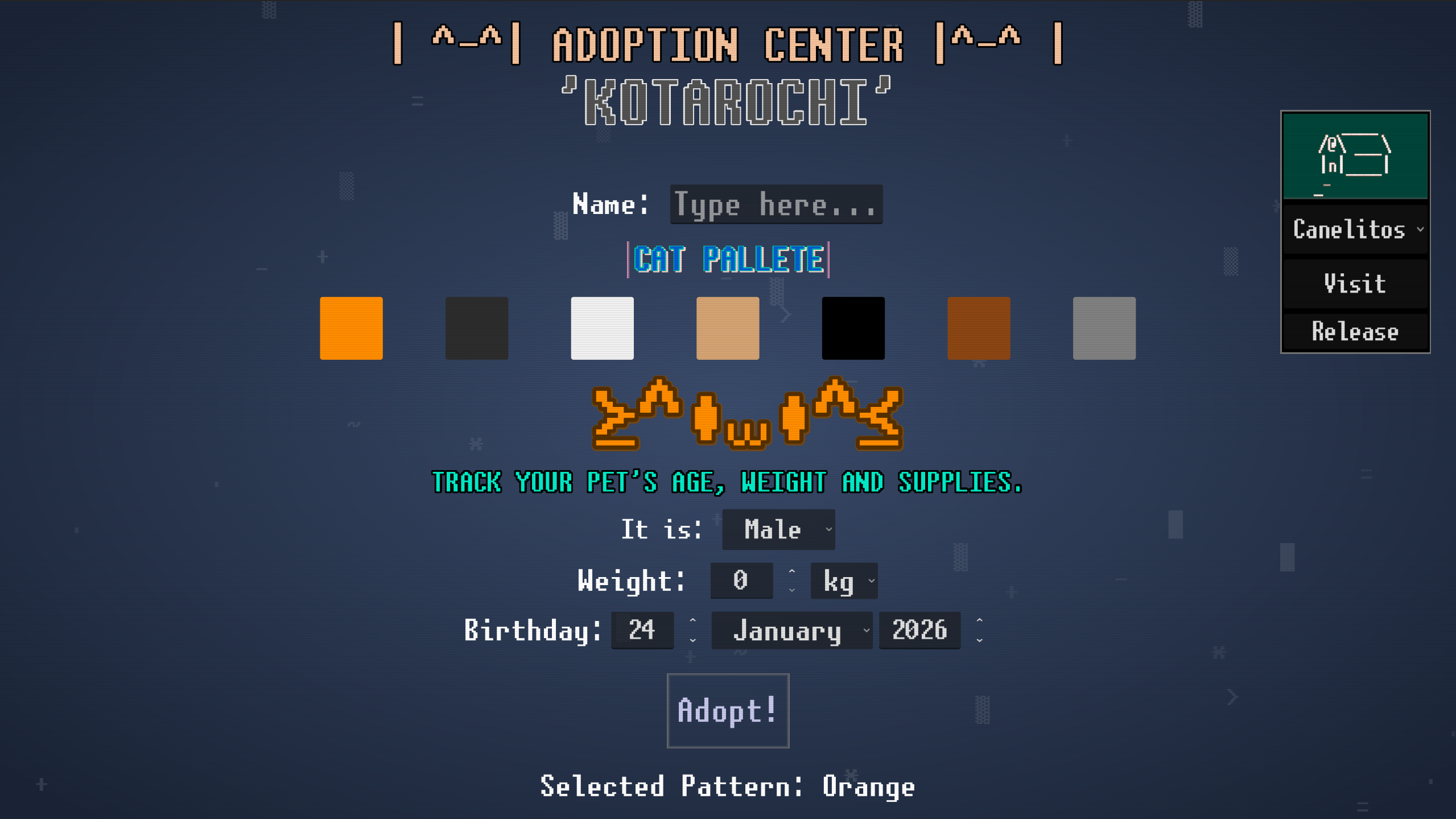This screenshot has width=1456, height=819.
Task: Increase the birthday day with up arrow
Action: point(692,621)
